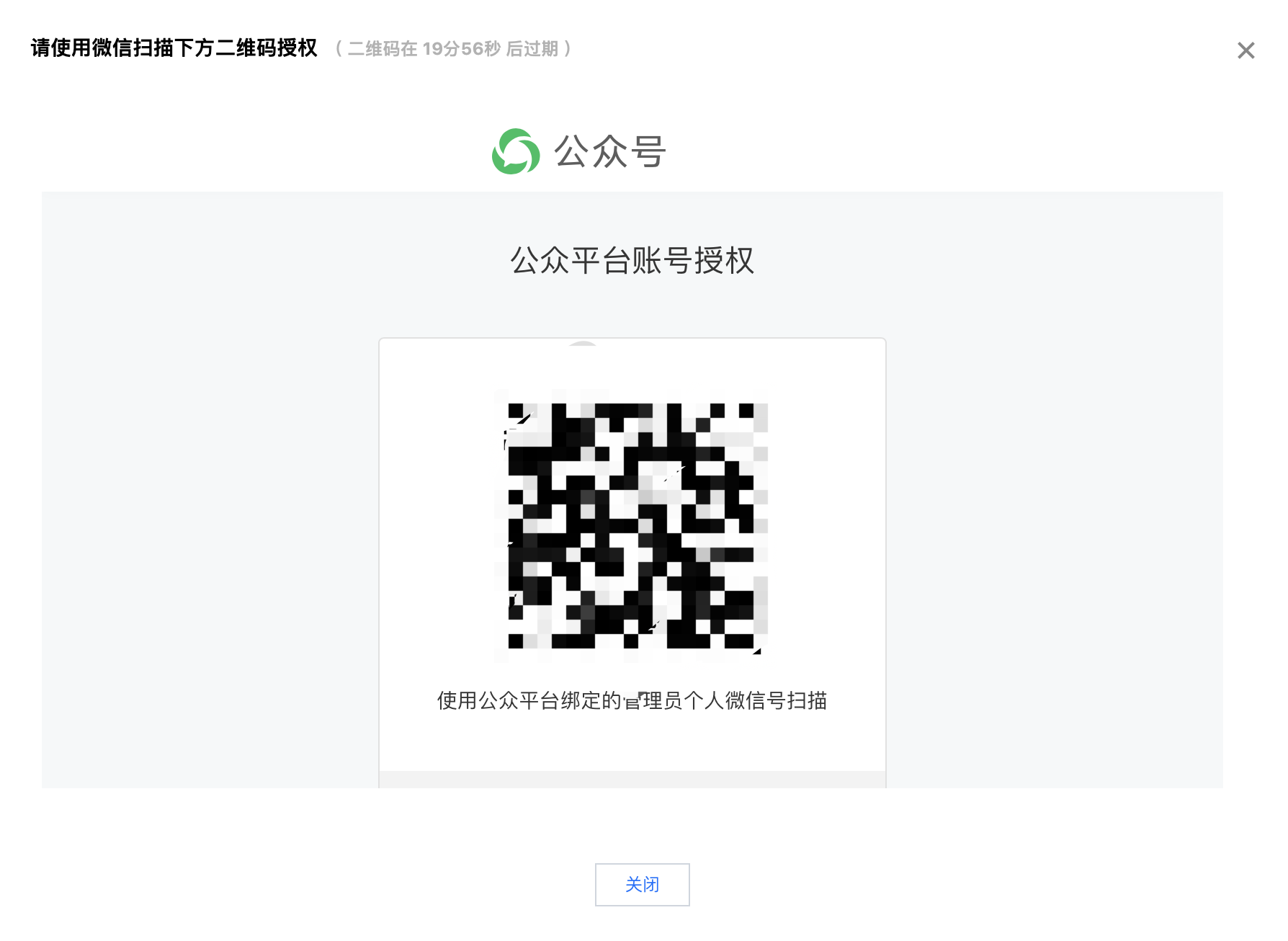Dismiss the dialog with the X icon
The width and height of the screenshot is (1288, 941).
(x=1245, y=50)
